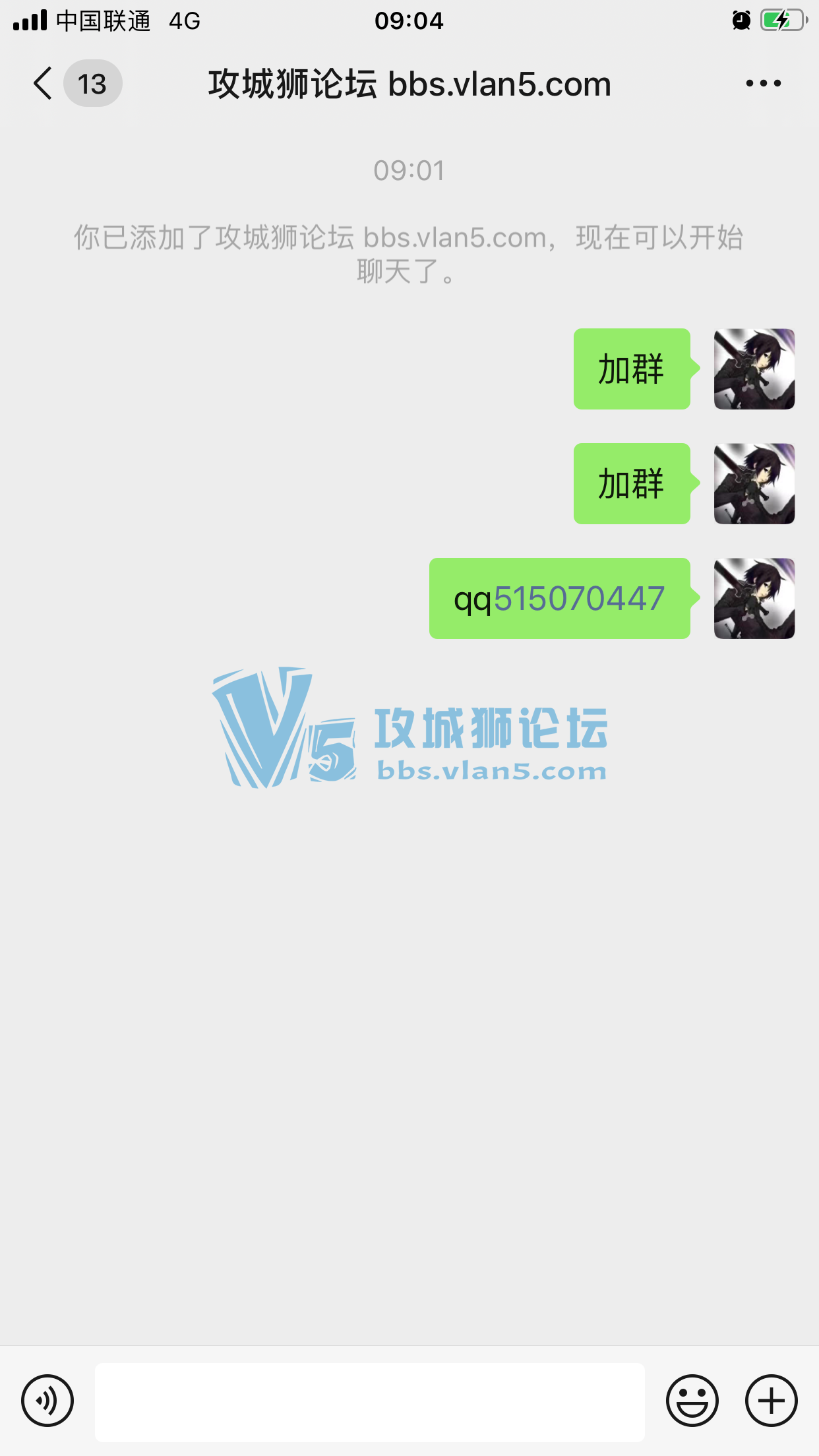Open sender avatar beside qq515070447 message
Screen dimensions: 819x1456
coord(754,599)
